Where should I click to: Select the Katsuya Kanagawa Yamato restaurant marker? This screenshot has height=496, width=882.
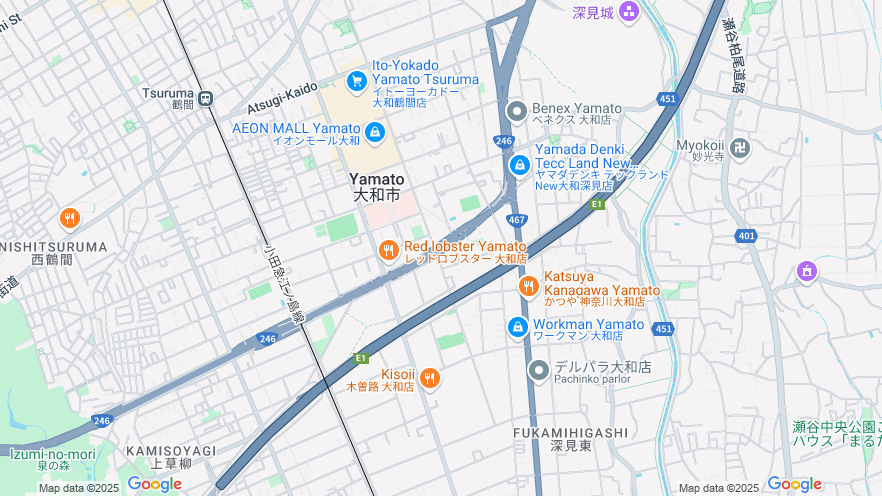pyautogui.click(x=529, y=287)
